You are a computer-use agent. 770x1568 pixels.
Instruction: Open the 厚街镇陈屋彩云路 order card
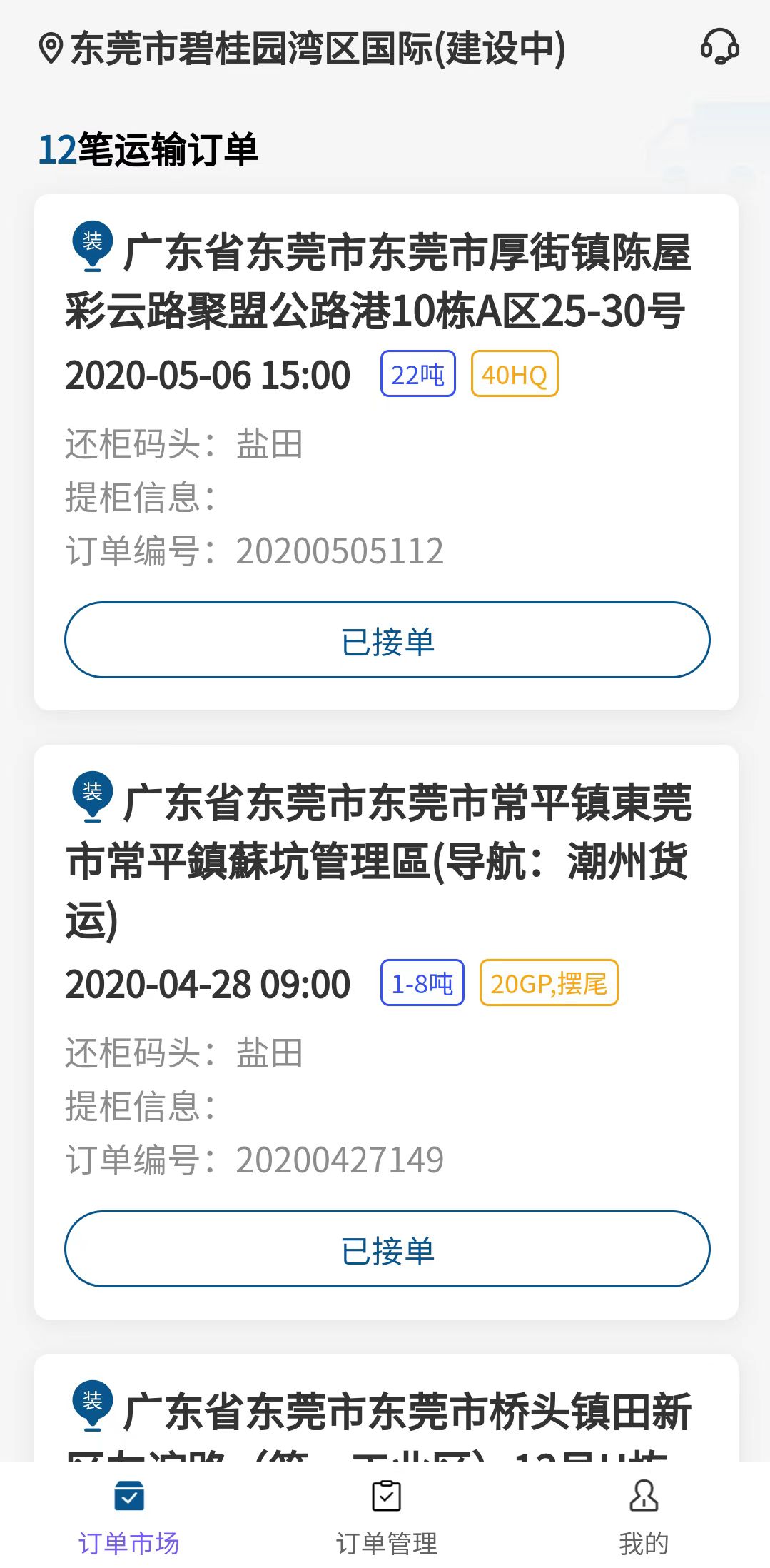click(x=386, y=452)
